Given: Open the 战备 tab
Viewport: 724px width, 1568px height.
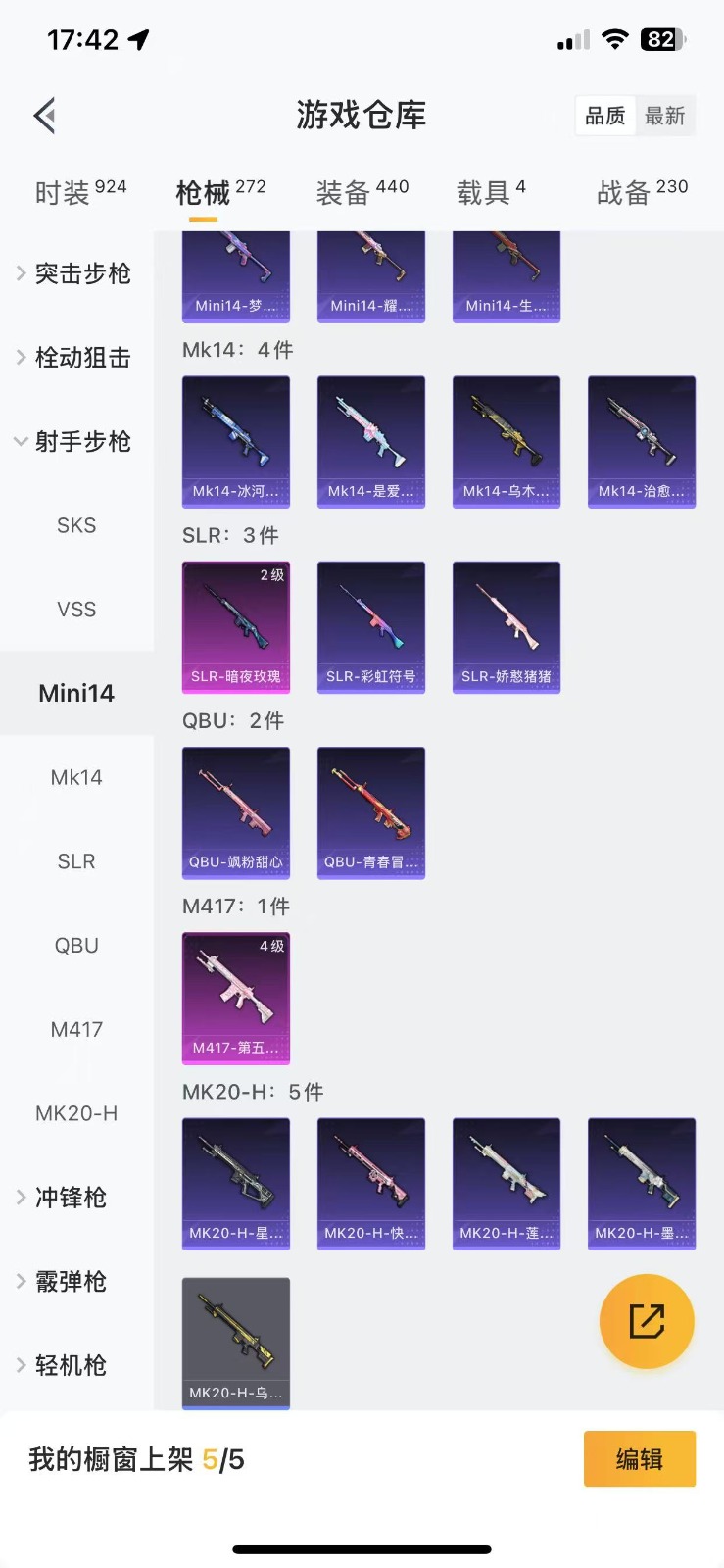Looking at the screenshot, I should tap(642, 192).
